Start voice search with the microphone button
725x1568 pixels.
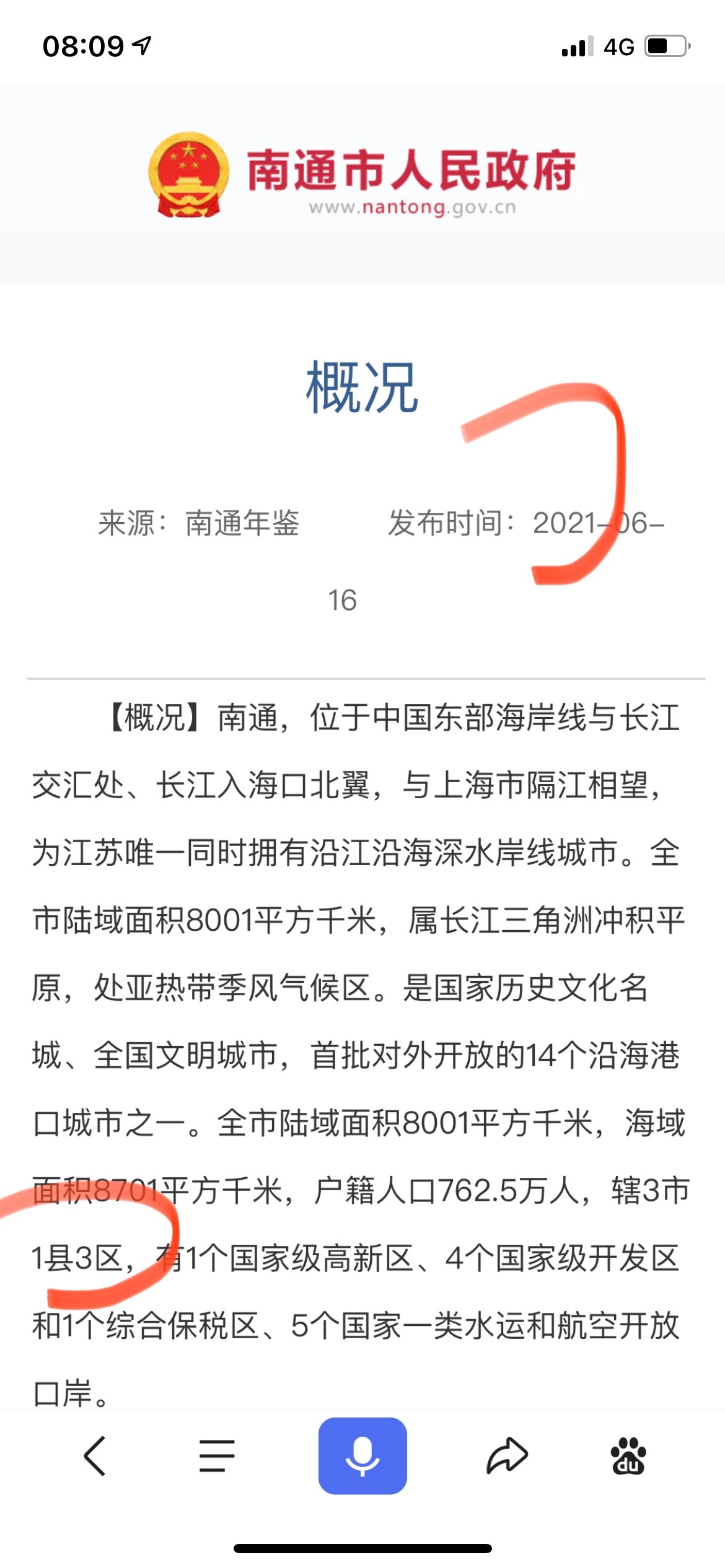tap(362, 1455)
